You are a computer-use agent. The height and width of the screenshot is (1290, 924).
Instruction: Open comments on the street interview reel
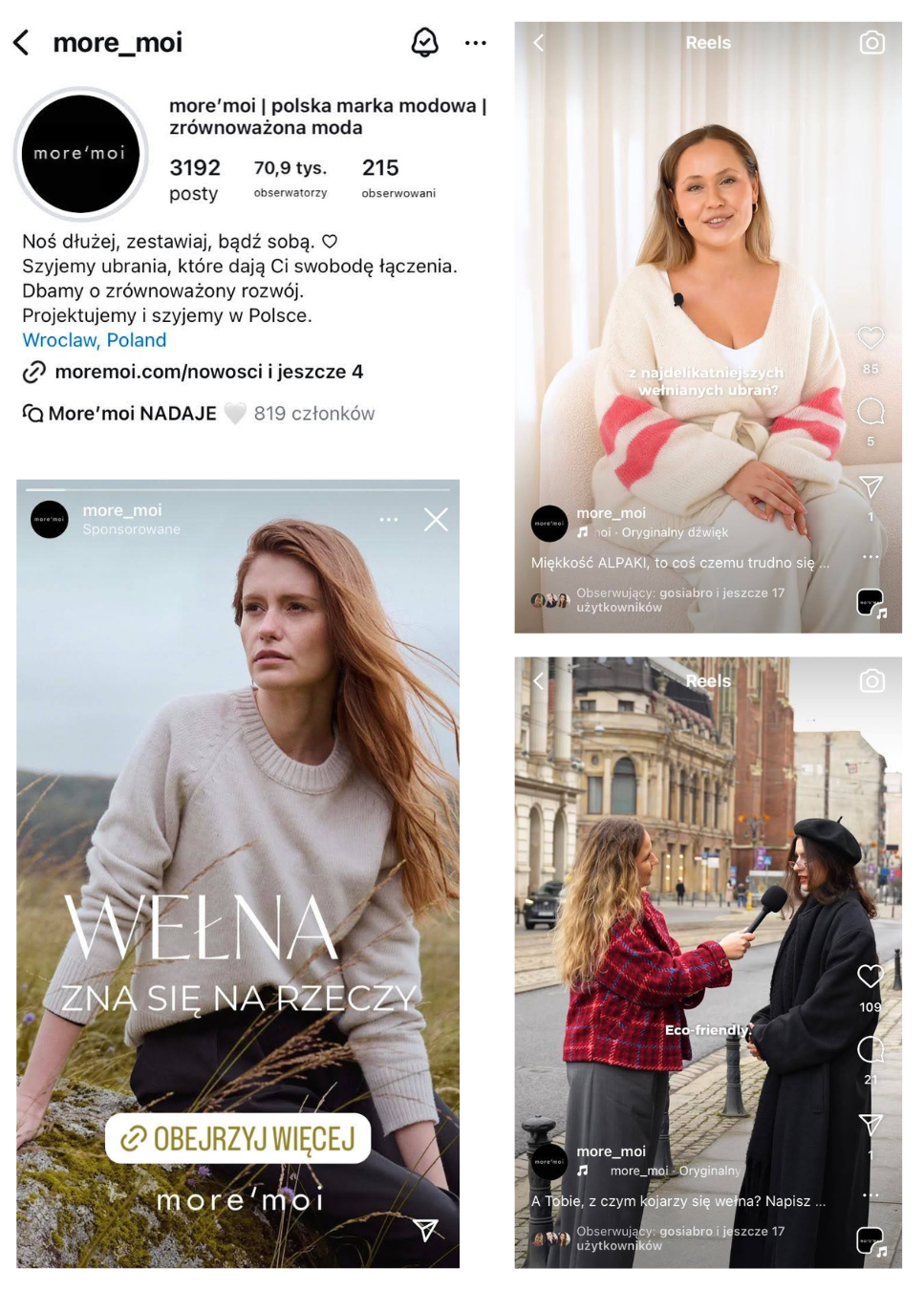[x=870, y=1049]
